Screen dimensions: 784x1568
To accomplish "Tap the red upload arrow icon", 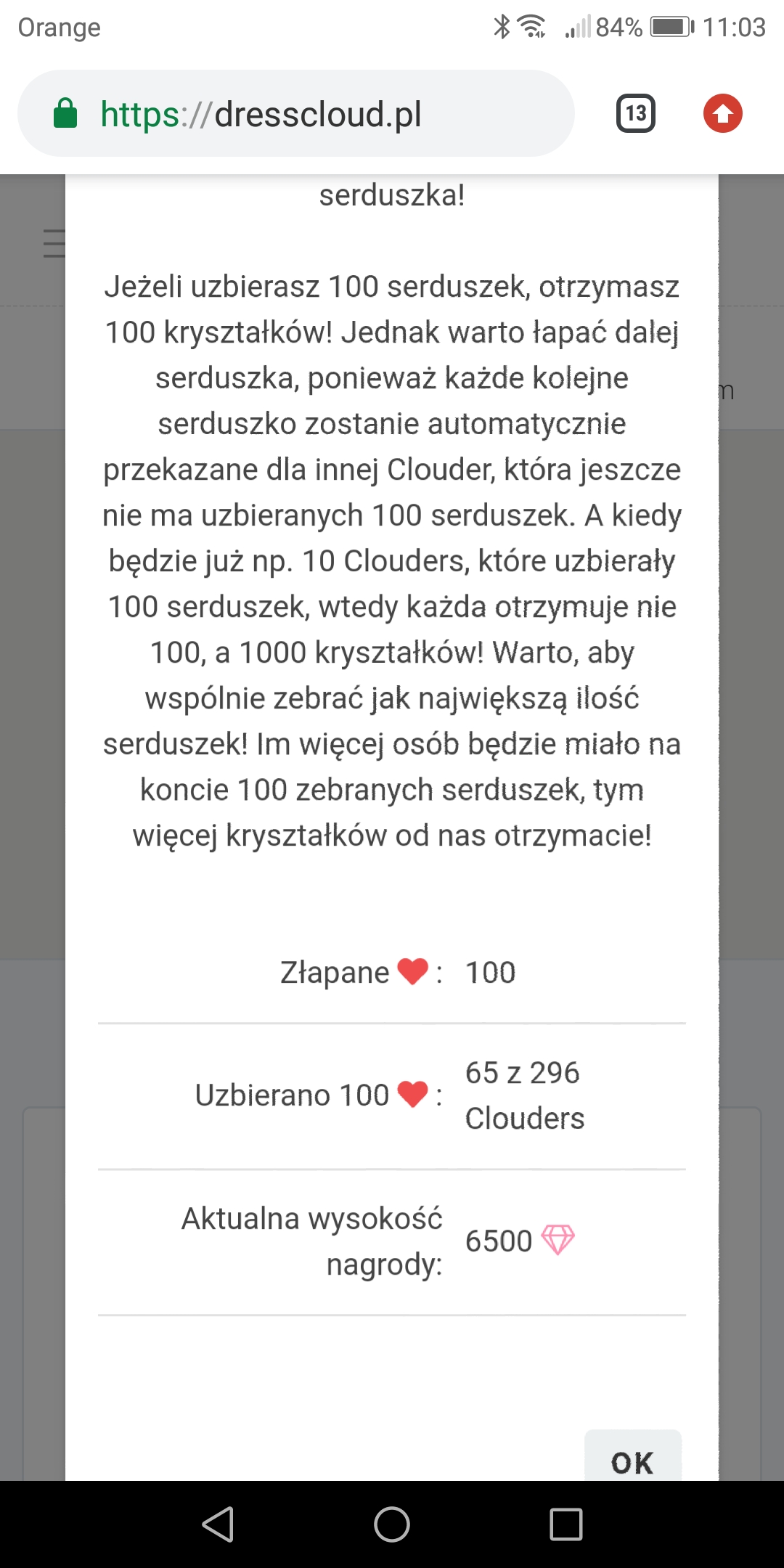I will coord(722,113).
